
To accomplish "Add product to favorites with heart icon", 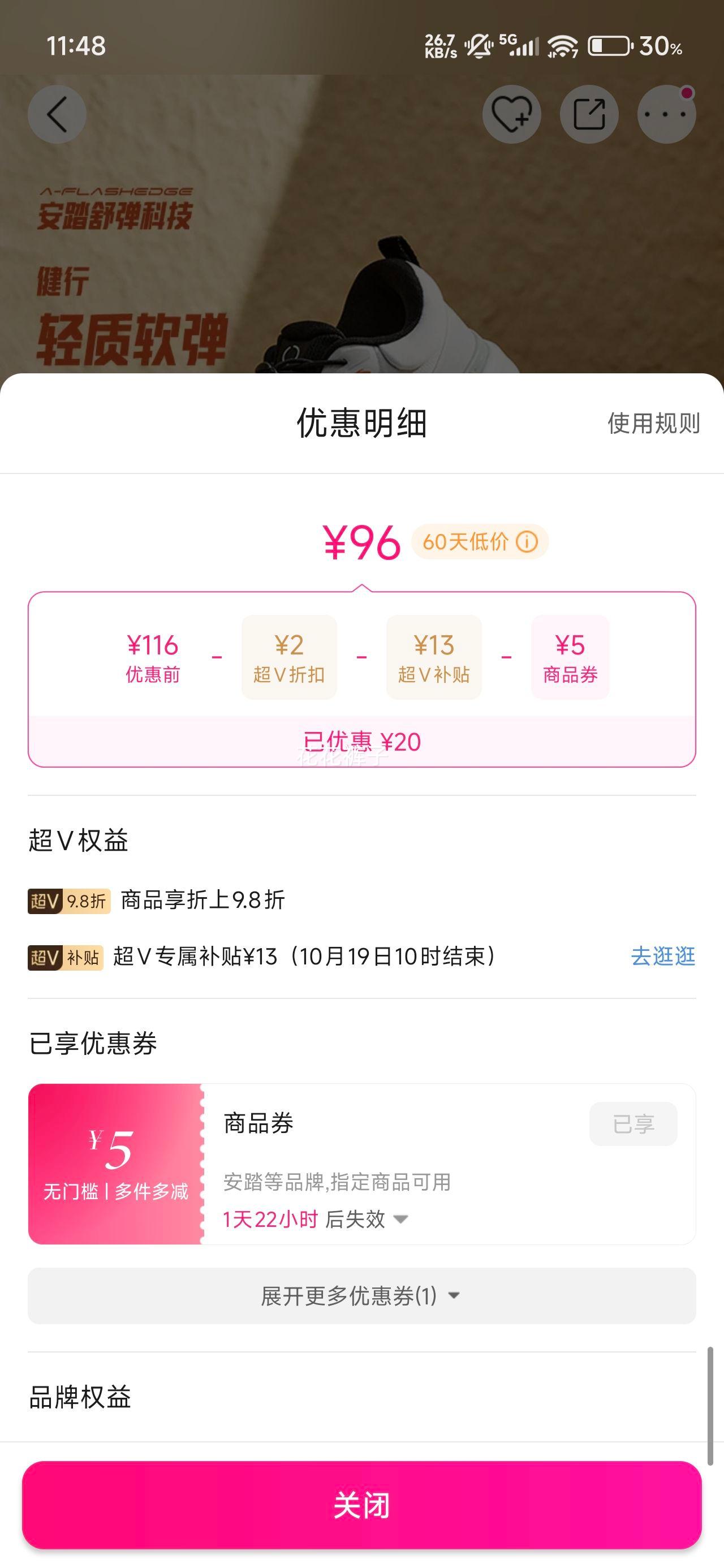I will [511, 114].
